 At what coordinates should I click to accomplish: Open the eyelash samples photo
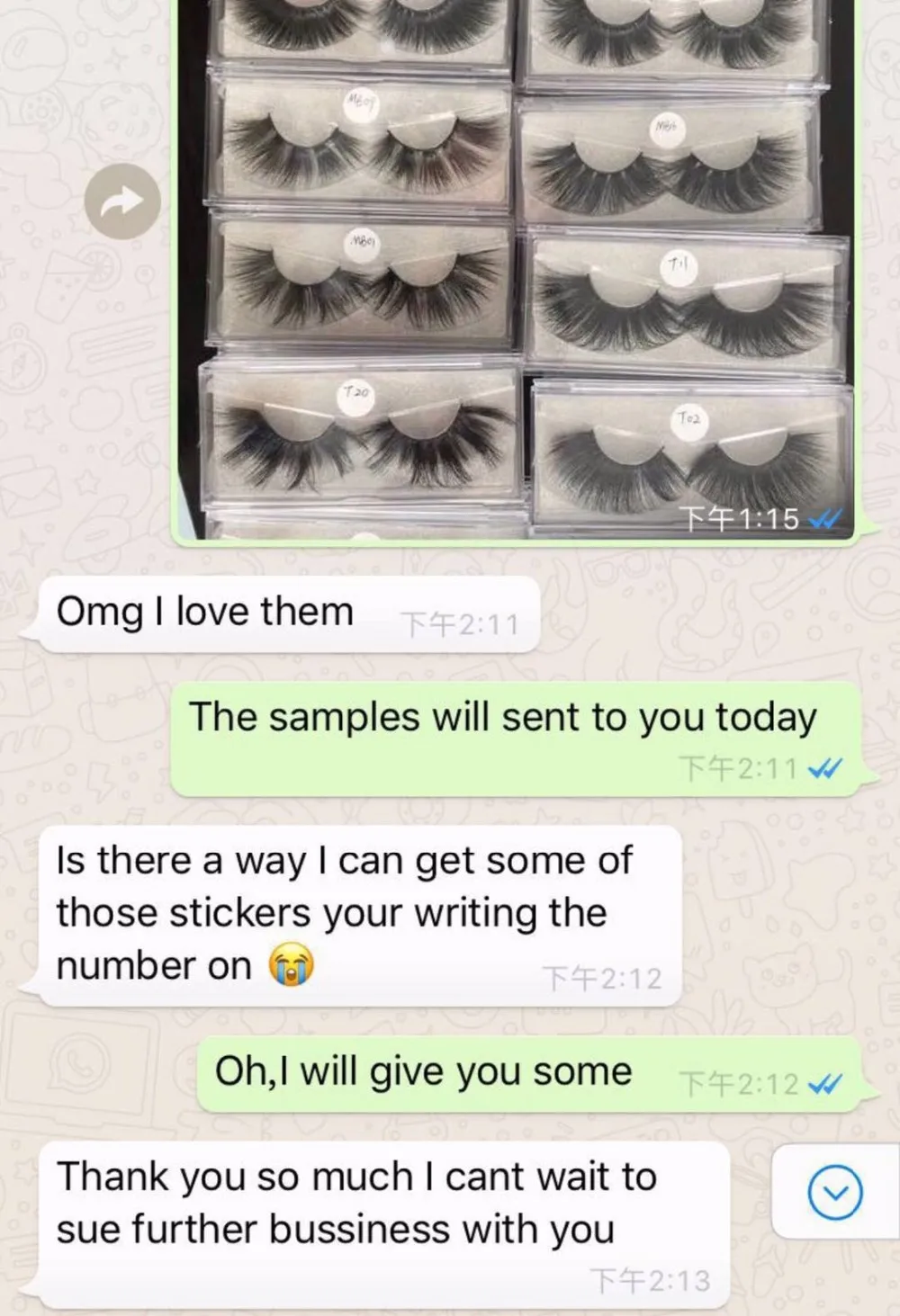[514, 269]
